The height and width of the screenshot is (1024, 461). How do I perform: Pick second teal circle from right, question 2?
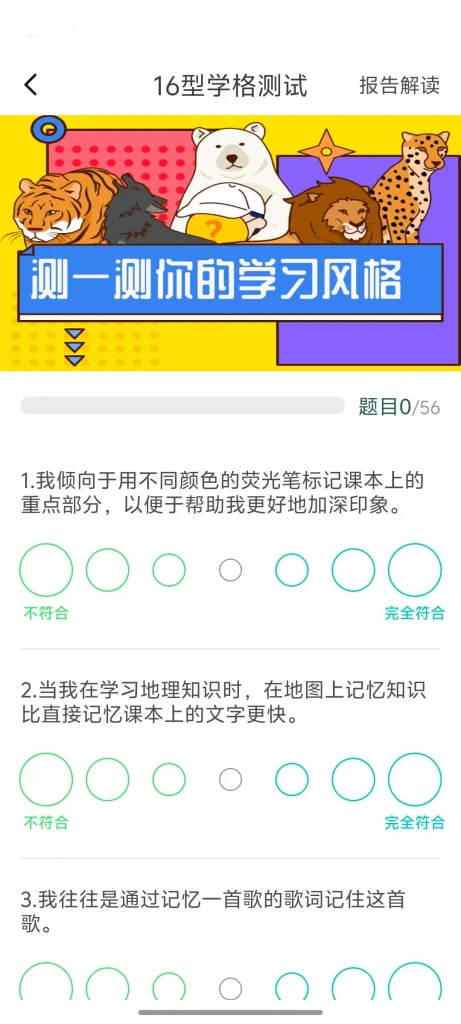[353, 780]
